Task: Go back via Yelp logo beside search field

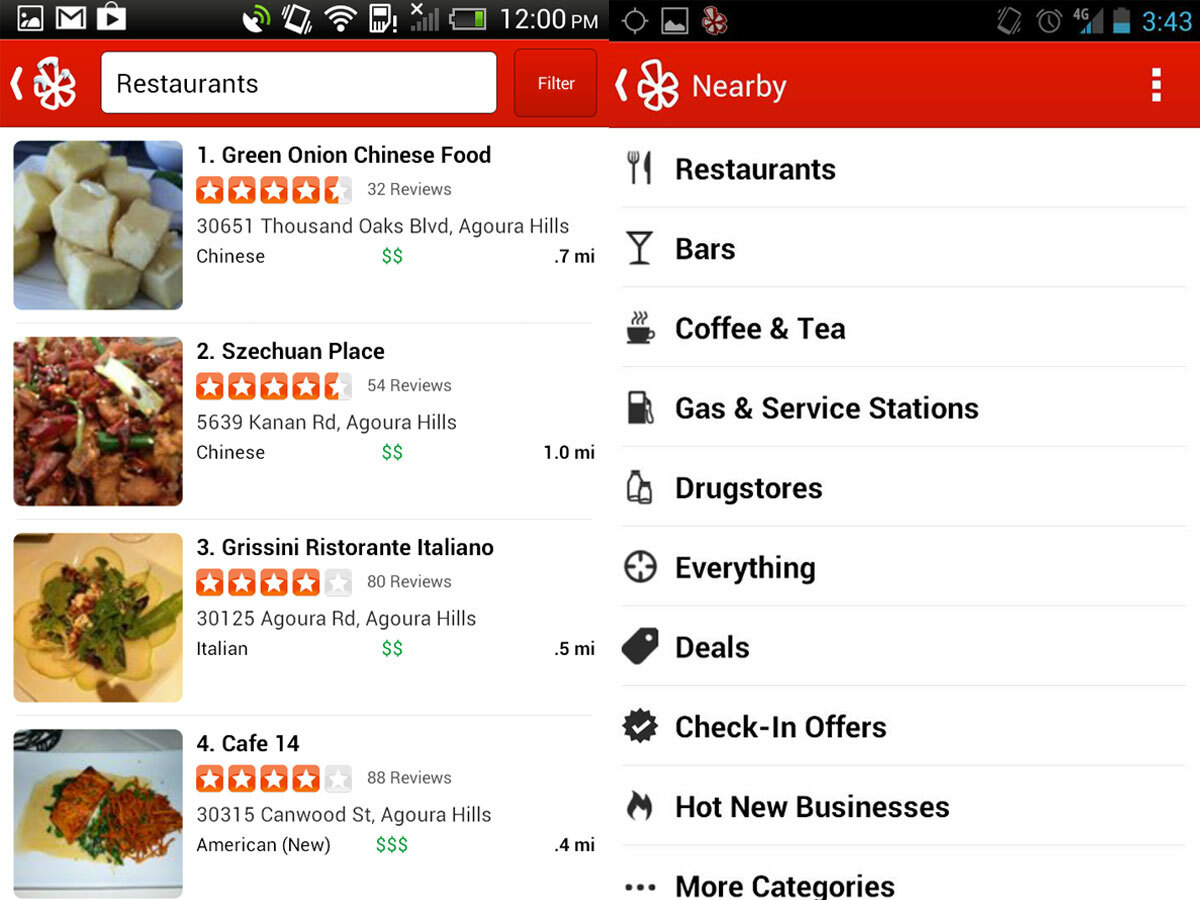Action: [45, 84]
